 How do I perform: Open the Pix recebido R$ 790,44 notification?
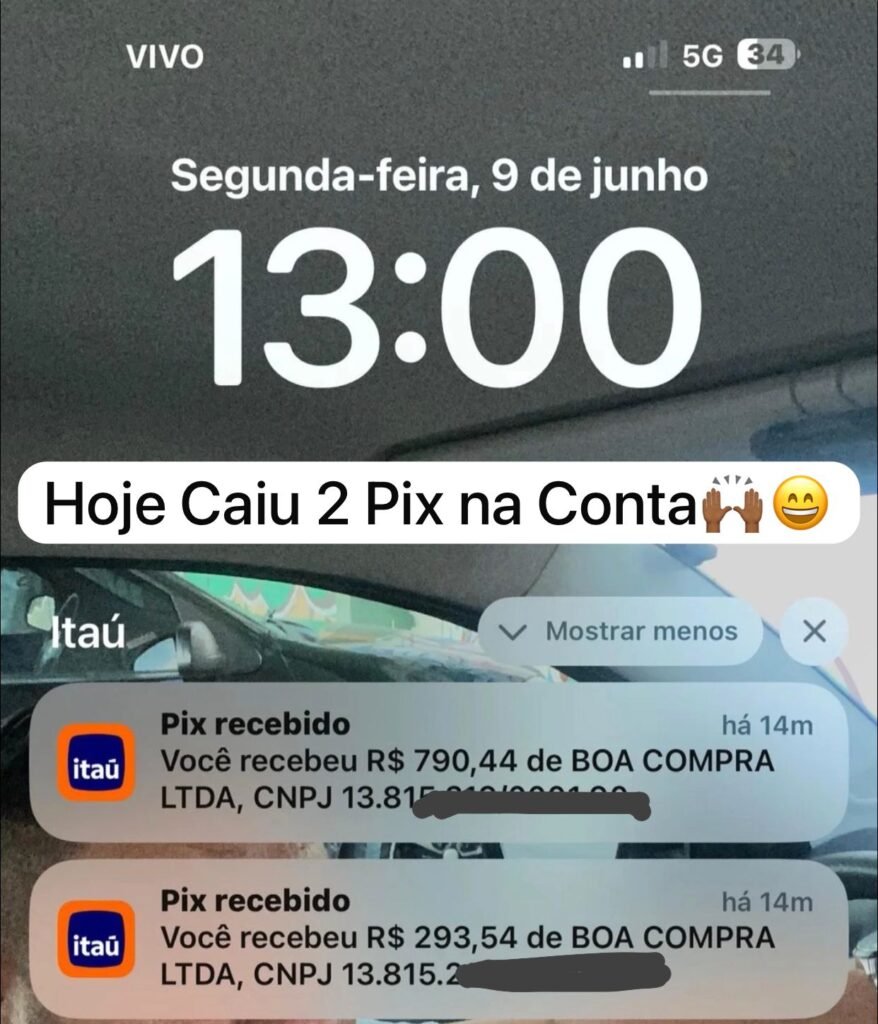click(x=438, y=762)
